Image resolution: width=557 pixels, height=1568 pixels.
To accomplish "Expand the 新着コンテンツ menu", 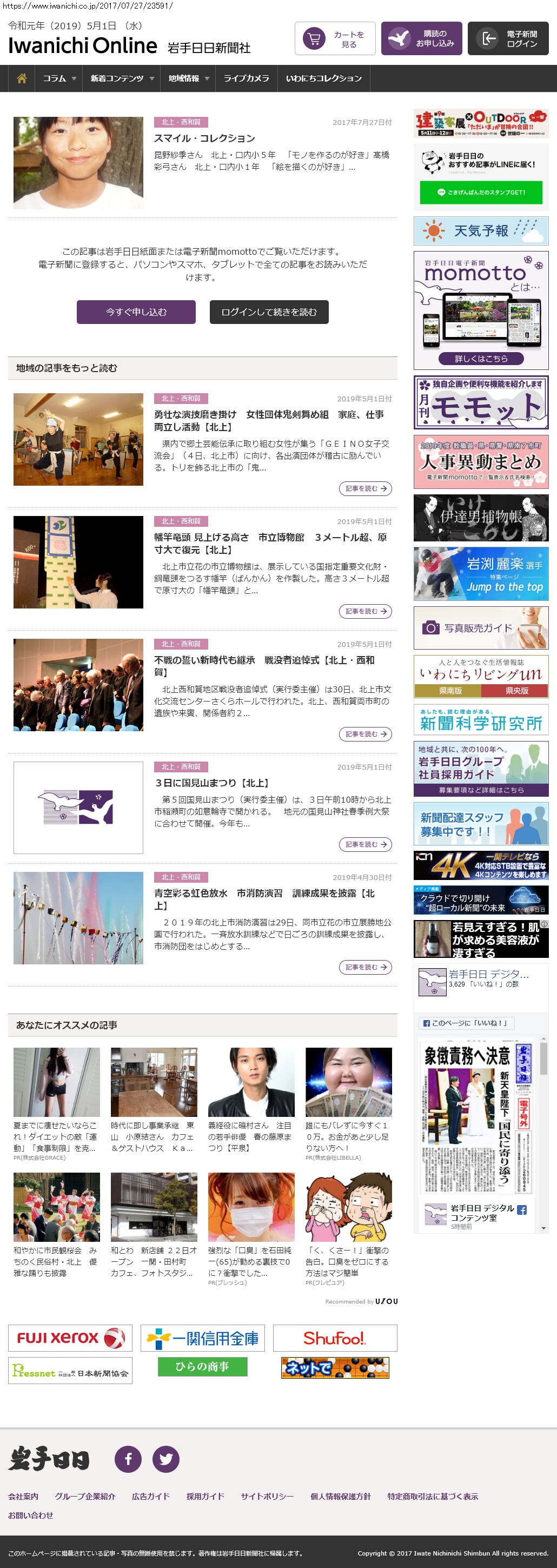I will [x=121, y=78].
